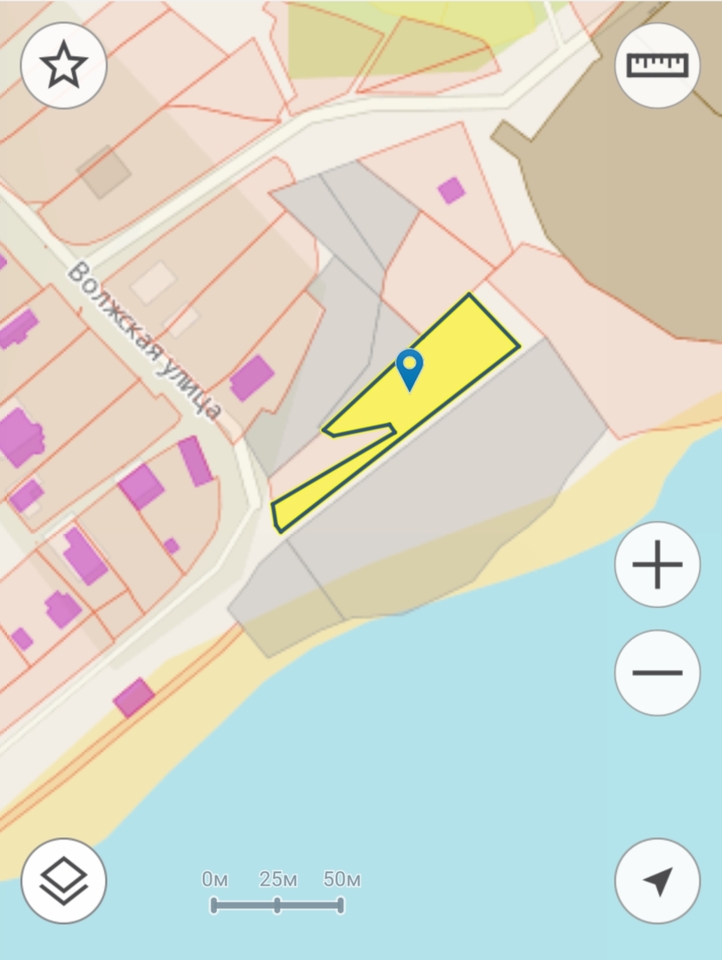The image size is (722, 960).
Task: Add this parcel to favorites with the star
Action: (64, 66)
